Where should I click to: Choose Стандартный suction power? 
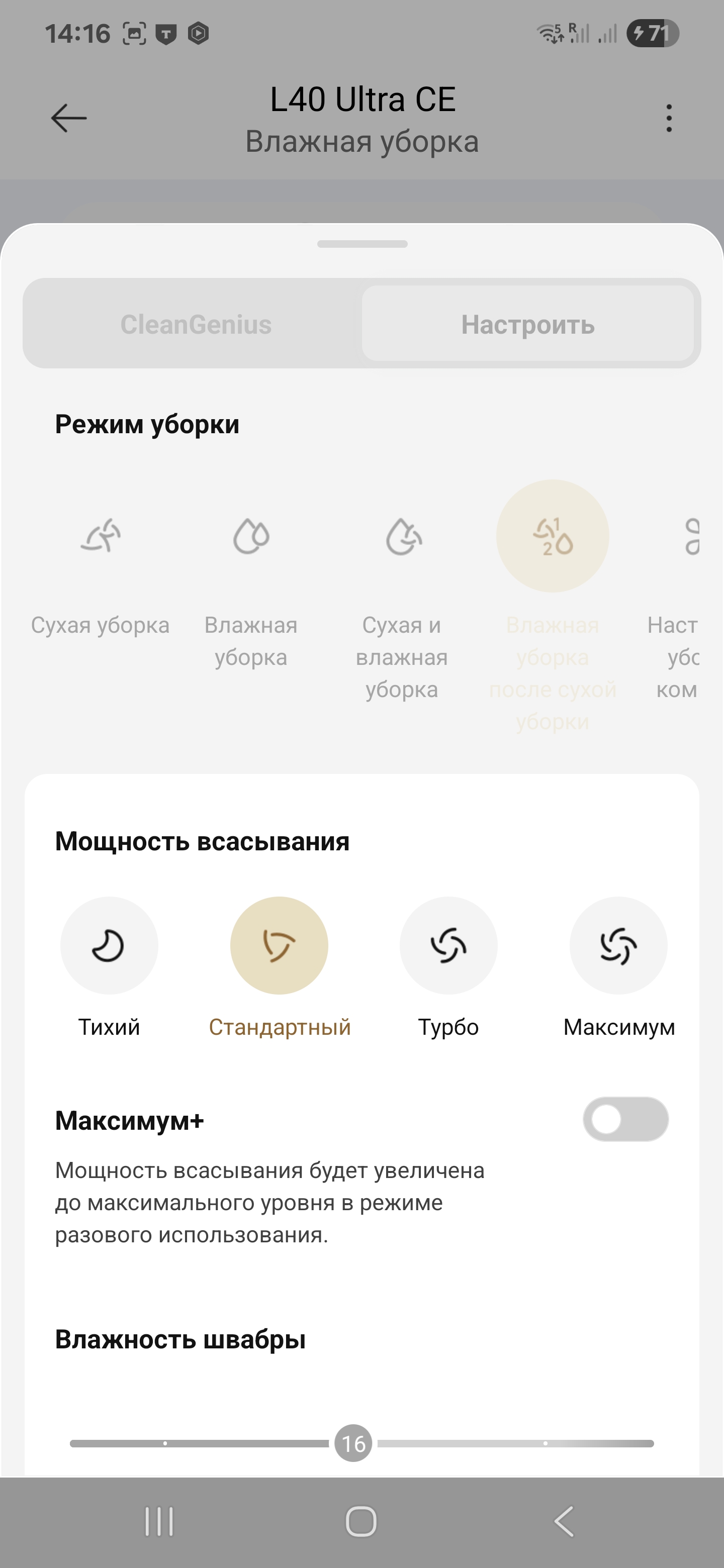(279, 945)
